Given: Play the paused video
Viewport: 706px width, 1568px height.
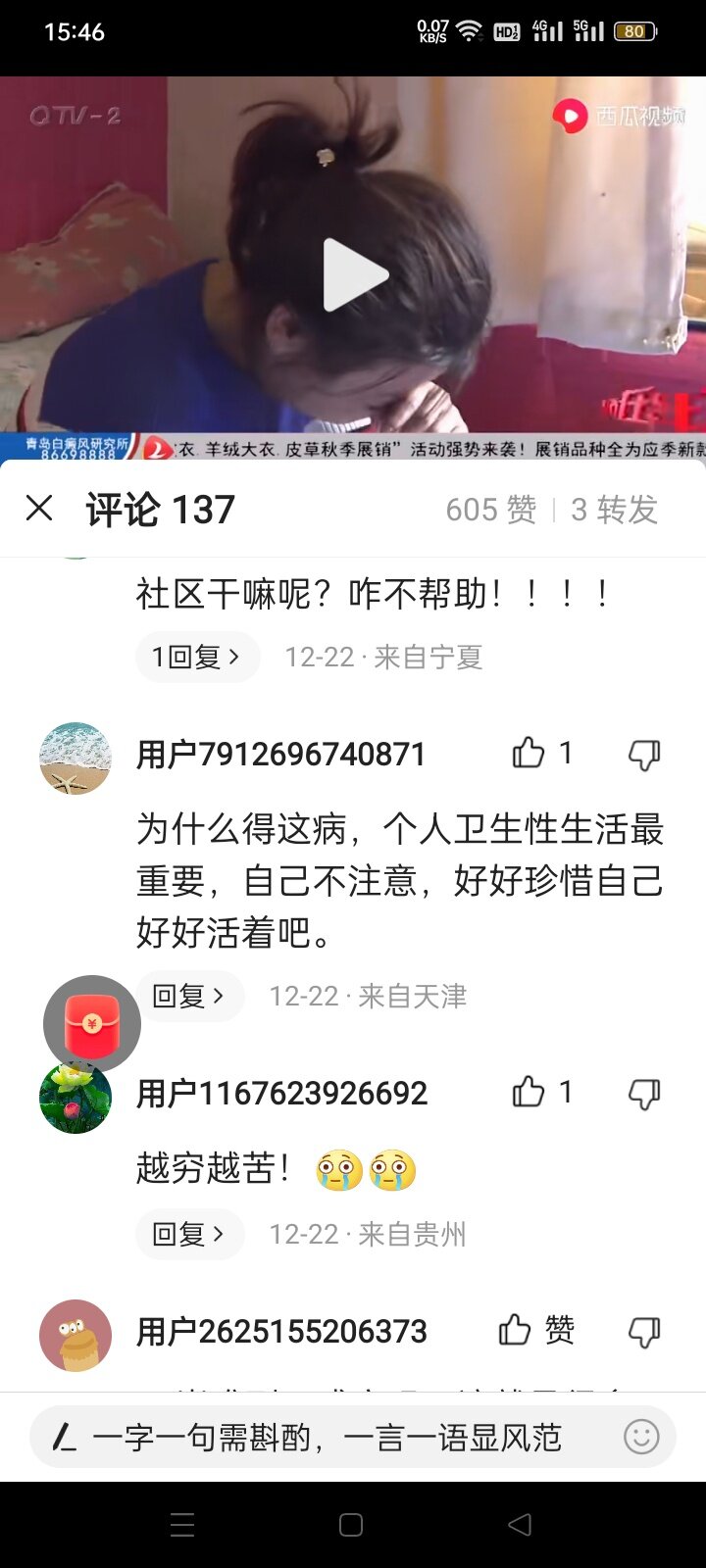Looking at the screenshot, I should 354,275.
